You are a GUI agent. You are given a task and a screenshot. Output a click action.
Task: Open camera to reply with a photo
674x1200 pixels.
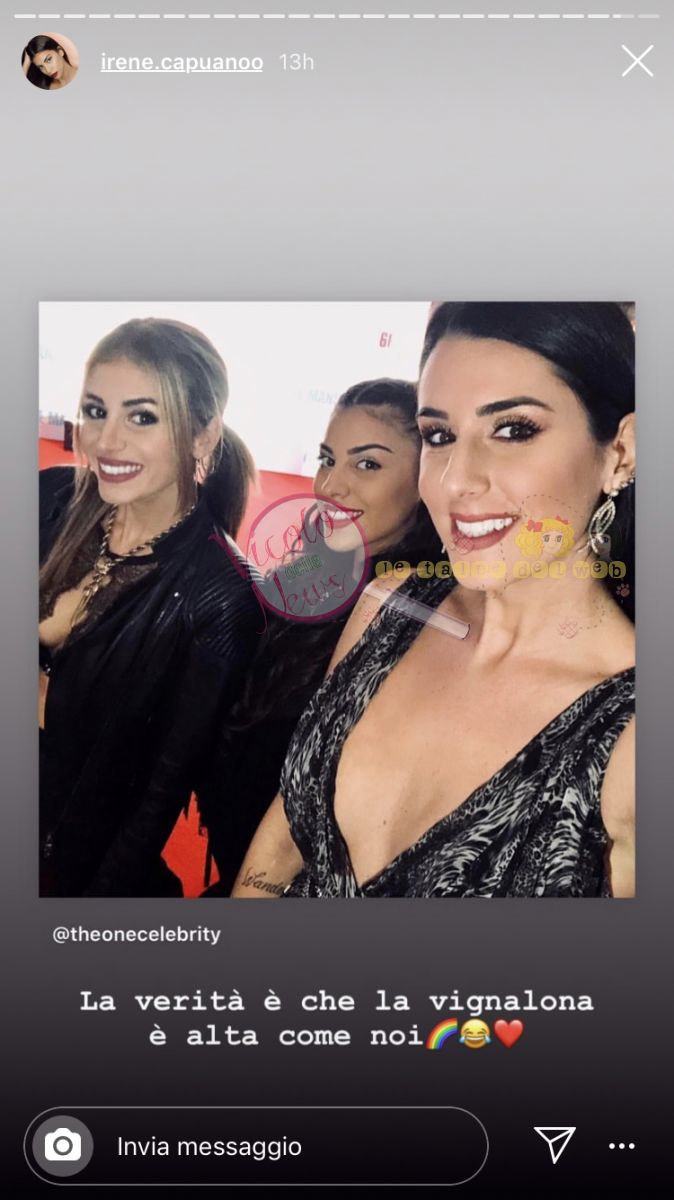pyautogui.click(x=63, y=1146)
